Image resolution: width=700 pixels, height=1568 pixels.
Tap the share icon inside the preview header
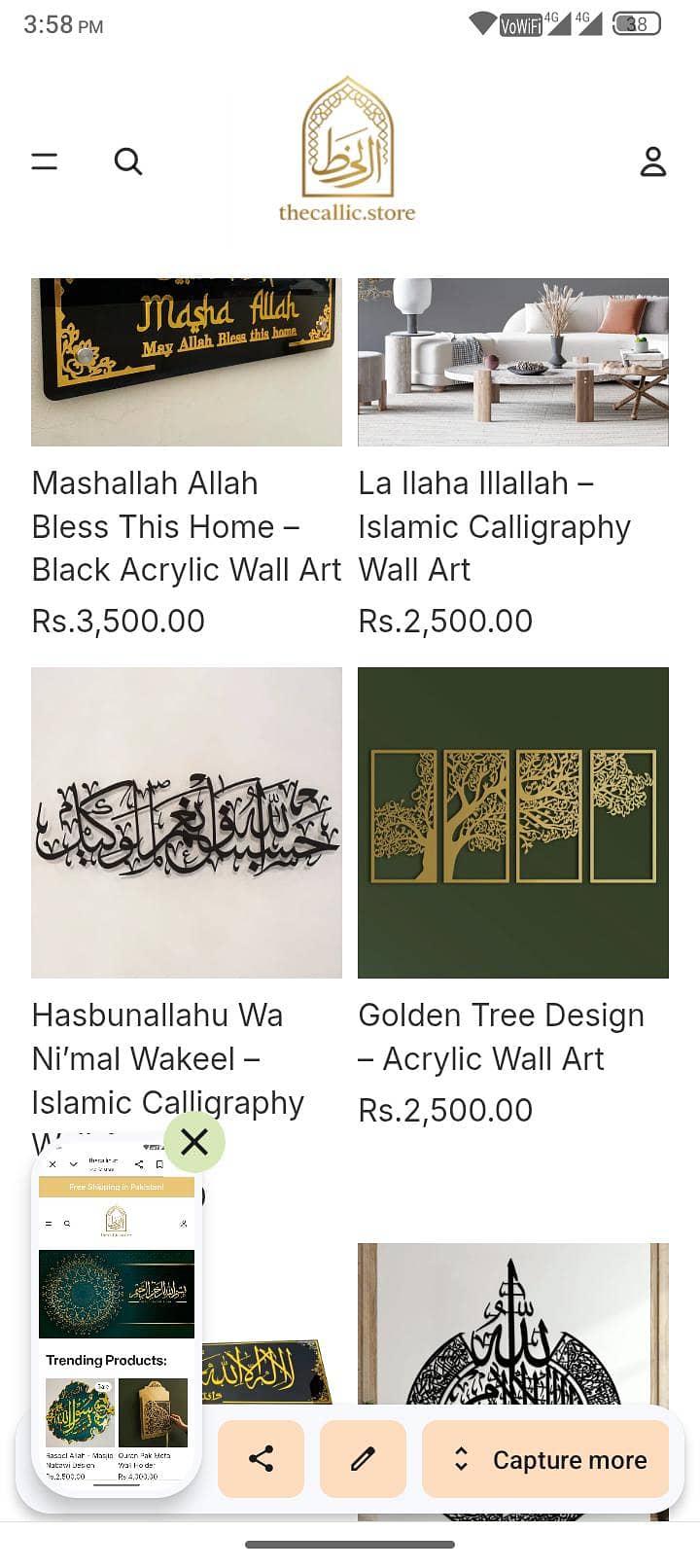(139, 1164)
